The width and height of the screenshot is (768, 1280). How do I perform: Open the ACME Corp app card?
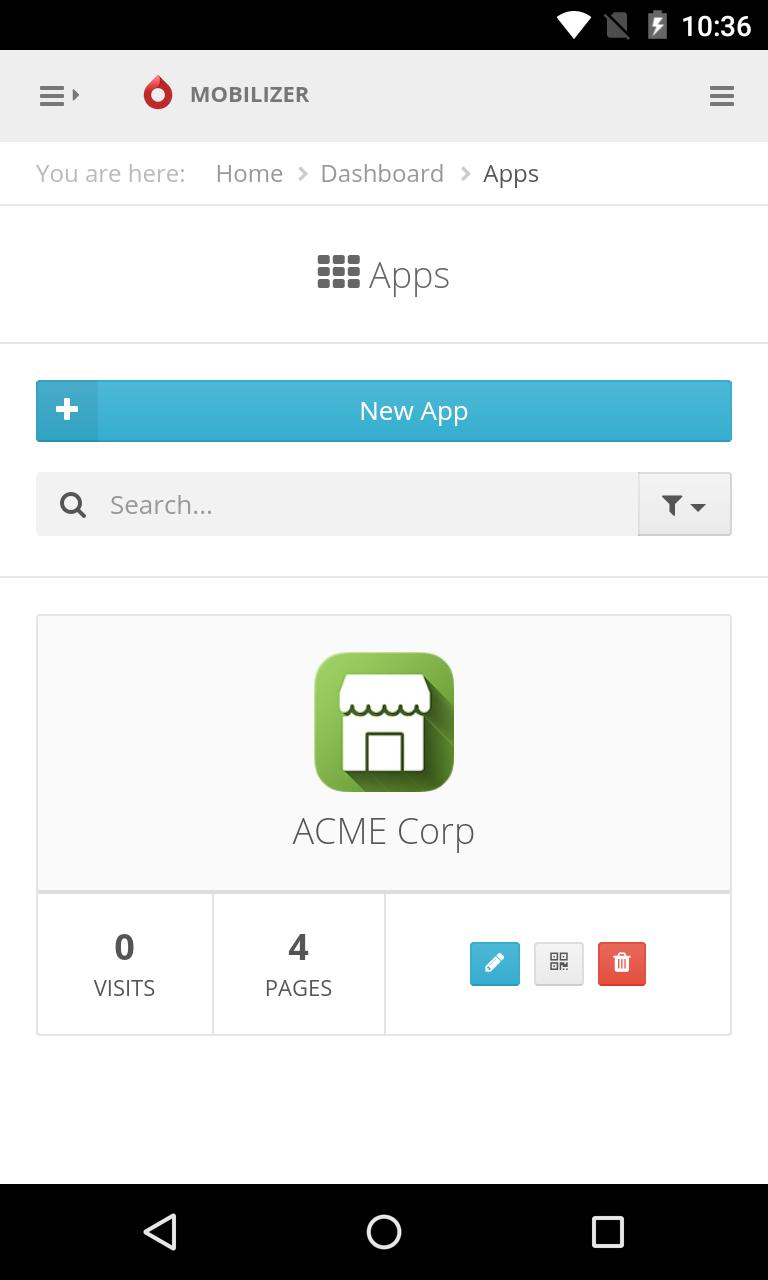(x=384, y=752)
